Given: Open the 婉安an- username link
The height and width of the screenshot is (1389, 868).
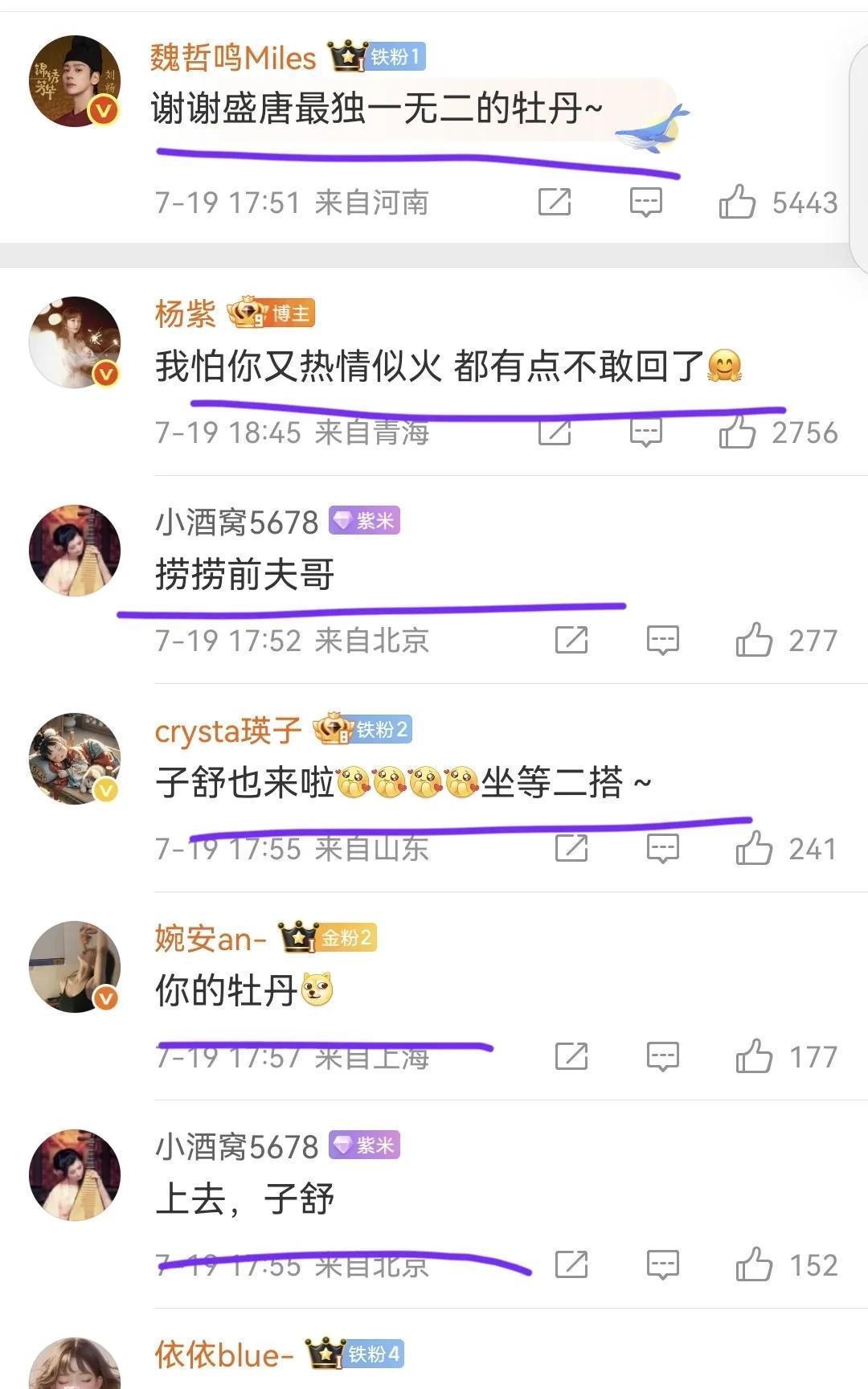Looking at the screenshot, I should point(211,938).
